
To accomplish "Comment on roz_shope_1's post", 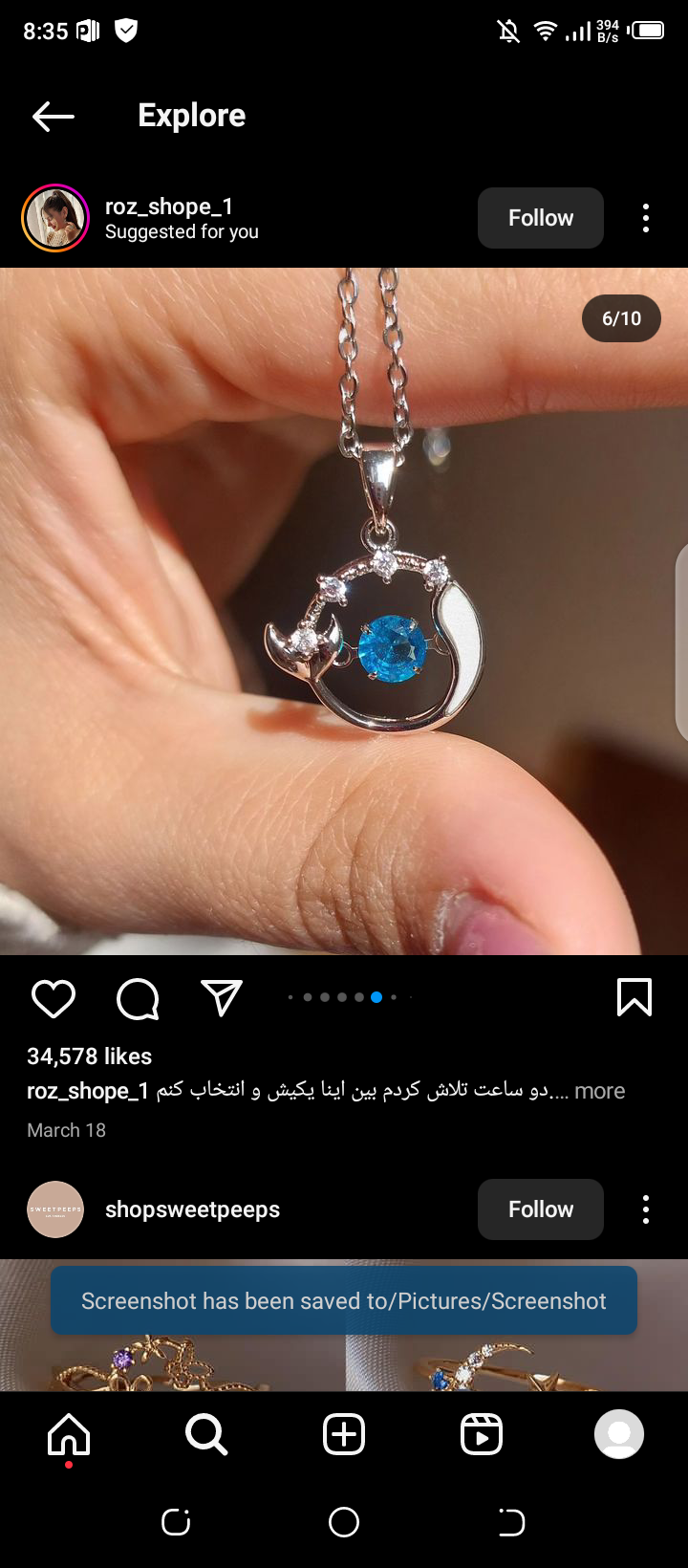I will (138, 999).
